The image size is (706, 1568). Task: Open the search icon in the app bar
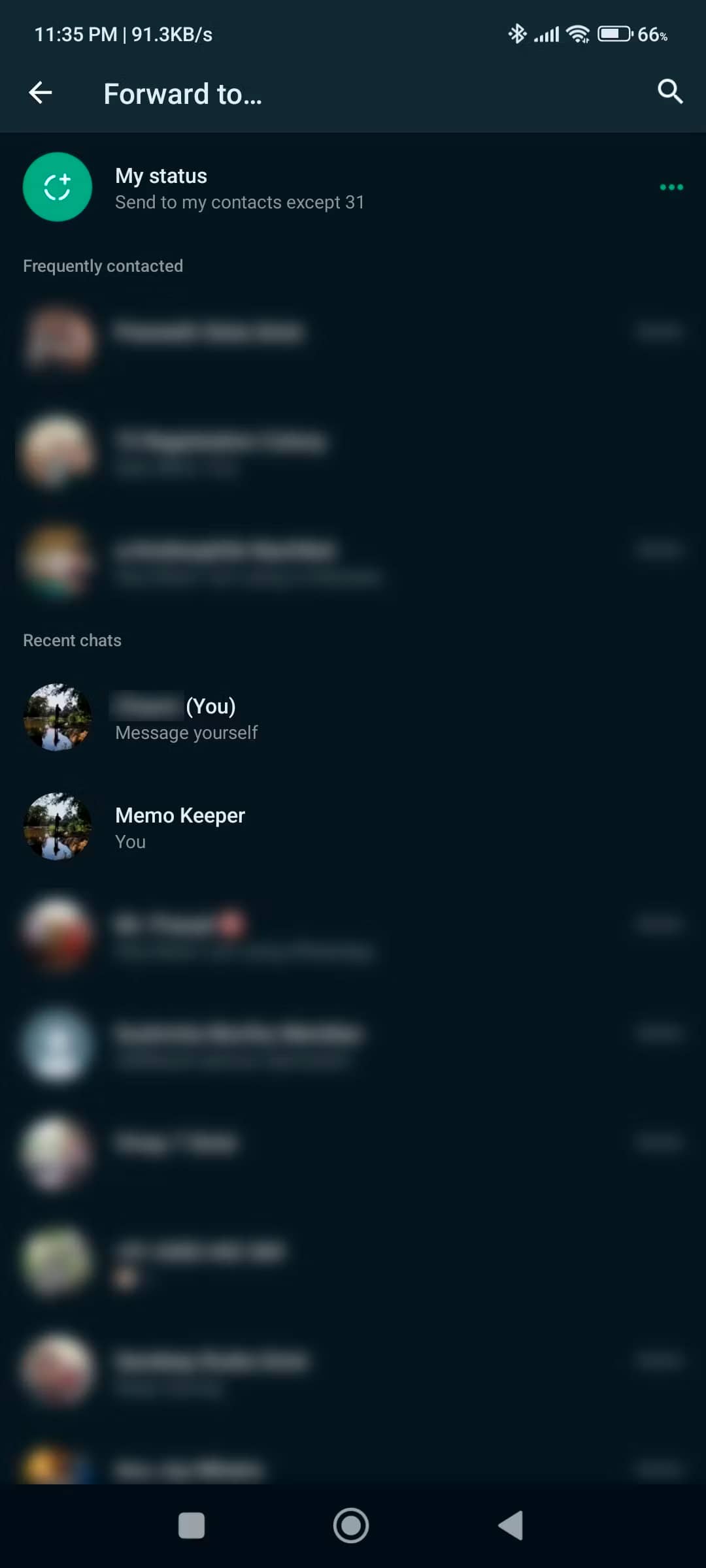(670, 92)
